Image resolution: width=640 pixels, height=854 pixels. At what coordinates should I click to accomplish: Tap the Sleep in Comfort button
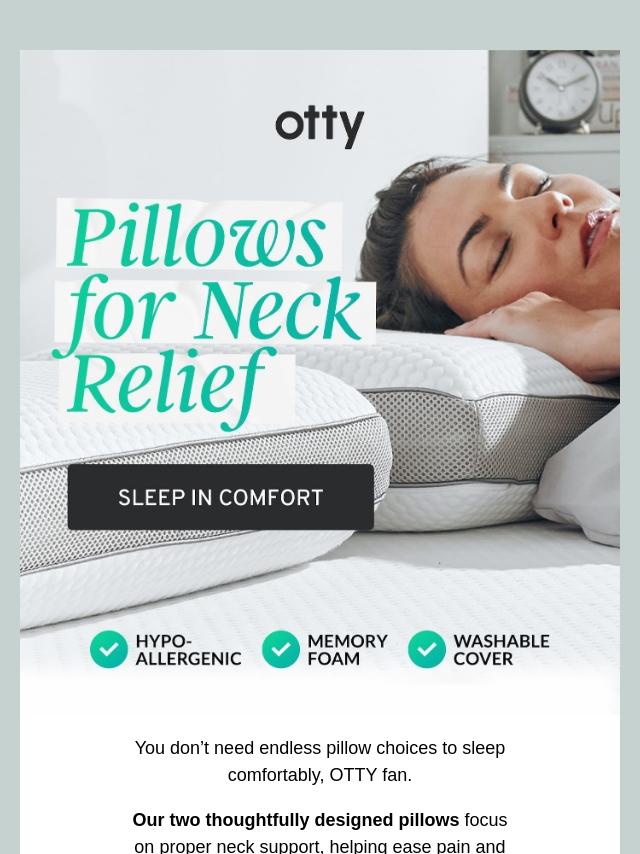tap(221, 497)
